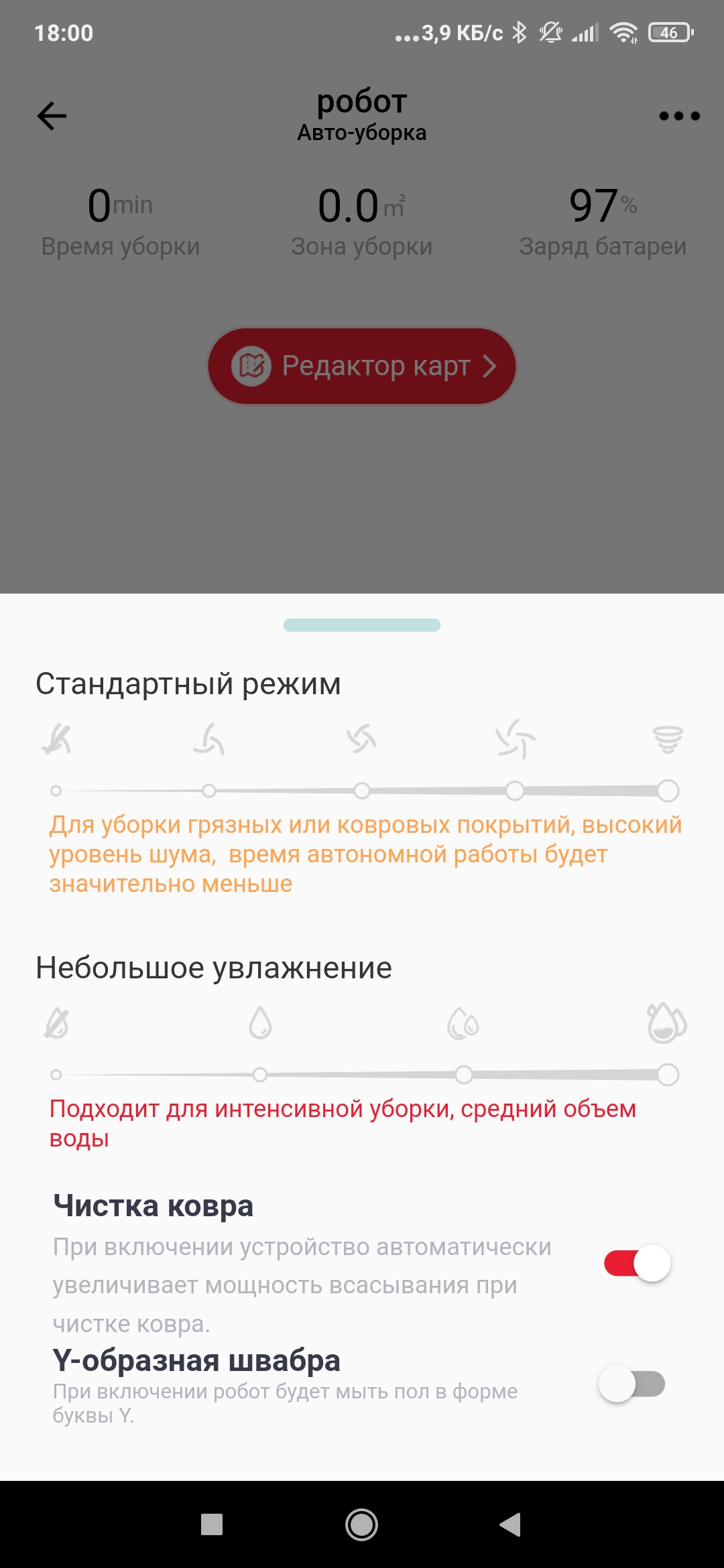This screenshot has height=1568, width=724.
Task: Select the no-water mopping level icon
Action: tap(57, 1024)
